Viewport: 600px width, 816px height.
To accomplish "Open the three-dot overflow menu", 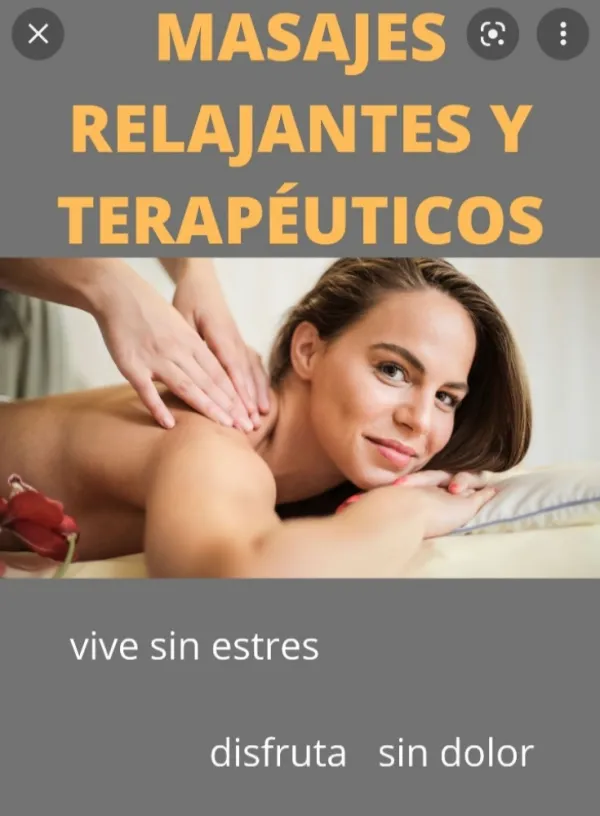I will [562, 35].
